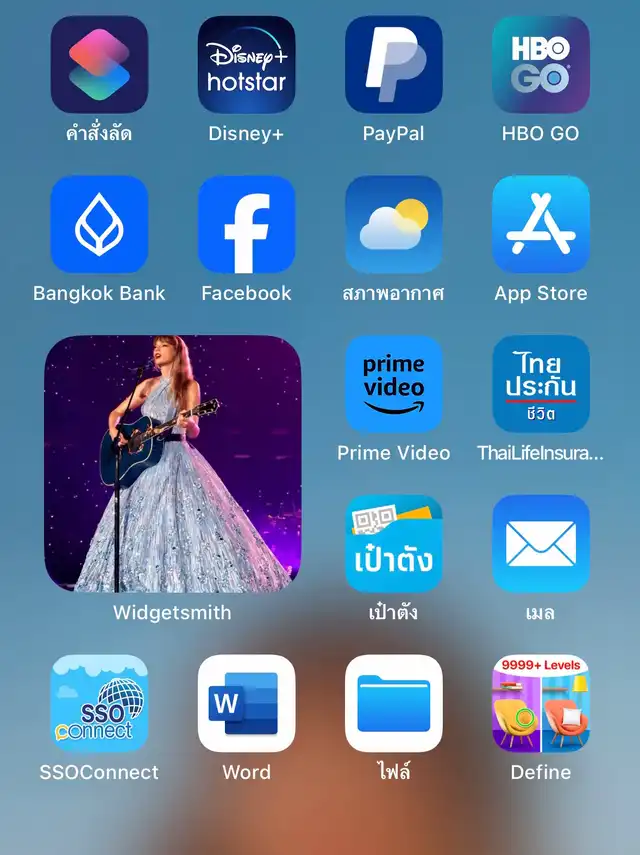Open the Shortcuts app คำสั่งลัด
Viewport: 640px width, 855px height.
(99, 64)
